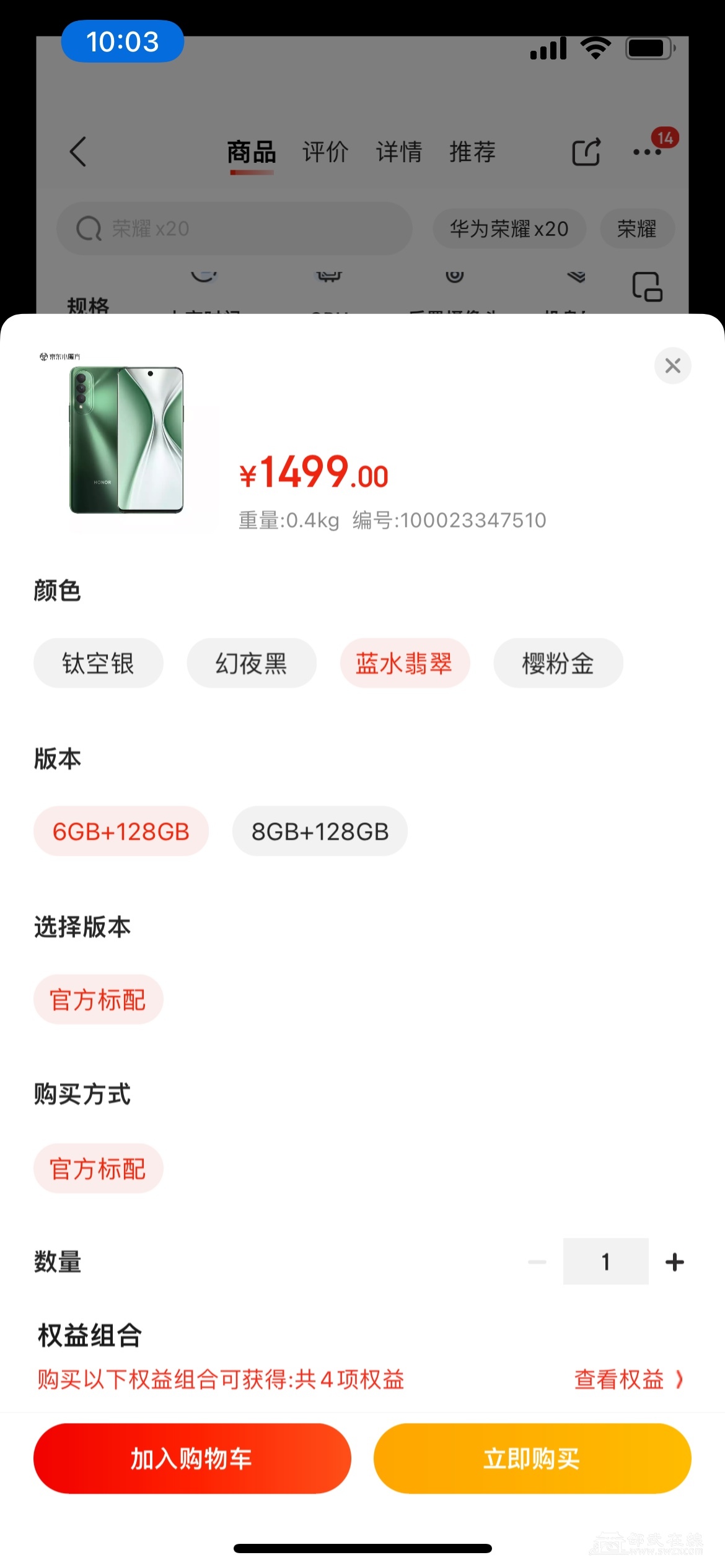The image size is (725, 1568).
Task: Tap the quantity number field
Action: [605, 1261]
